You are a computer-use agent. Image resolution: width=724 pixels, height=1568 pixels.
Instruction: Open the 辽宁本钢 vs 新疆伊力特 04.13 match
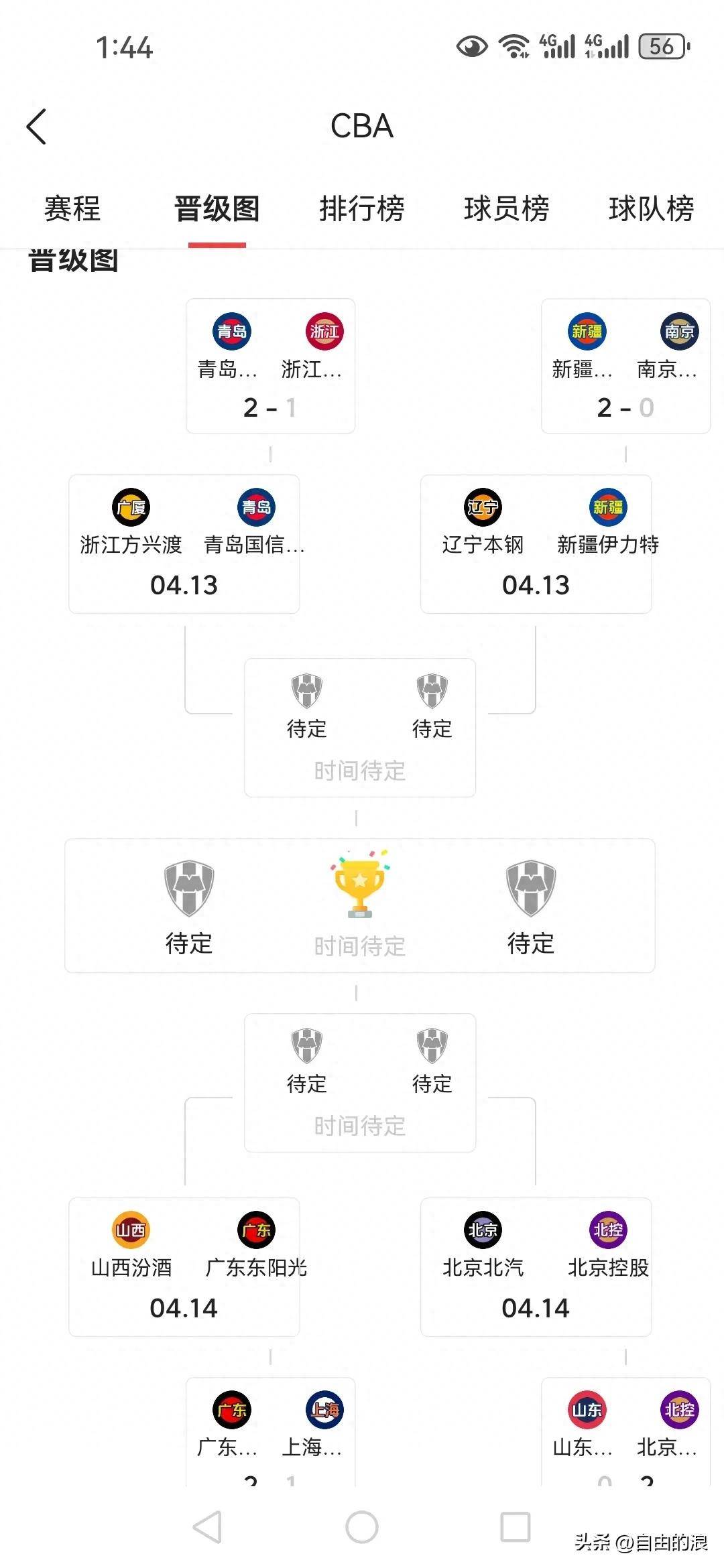click(x=535, y=543)
